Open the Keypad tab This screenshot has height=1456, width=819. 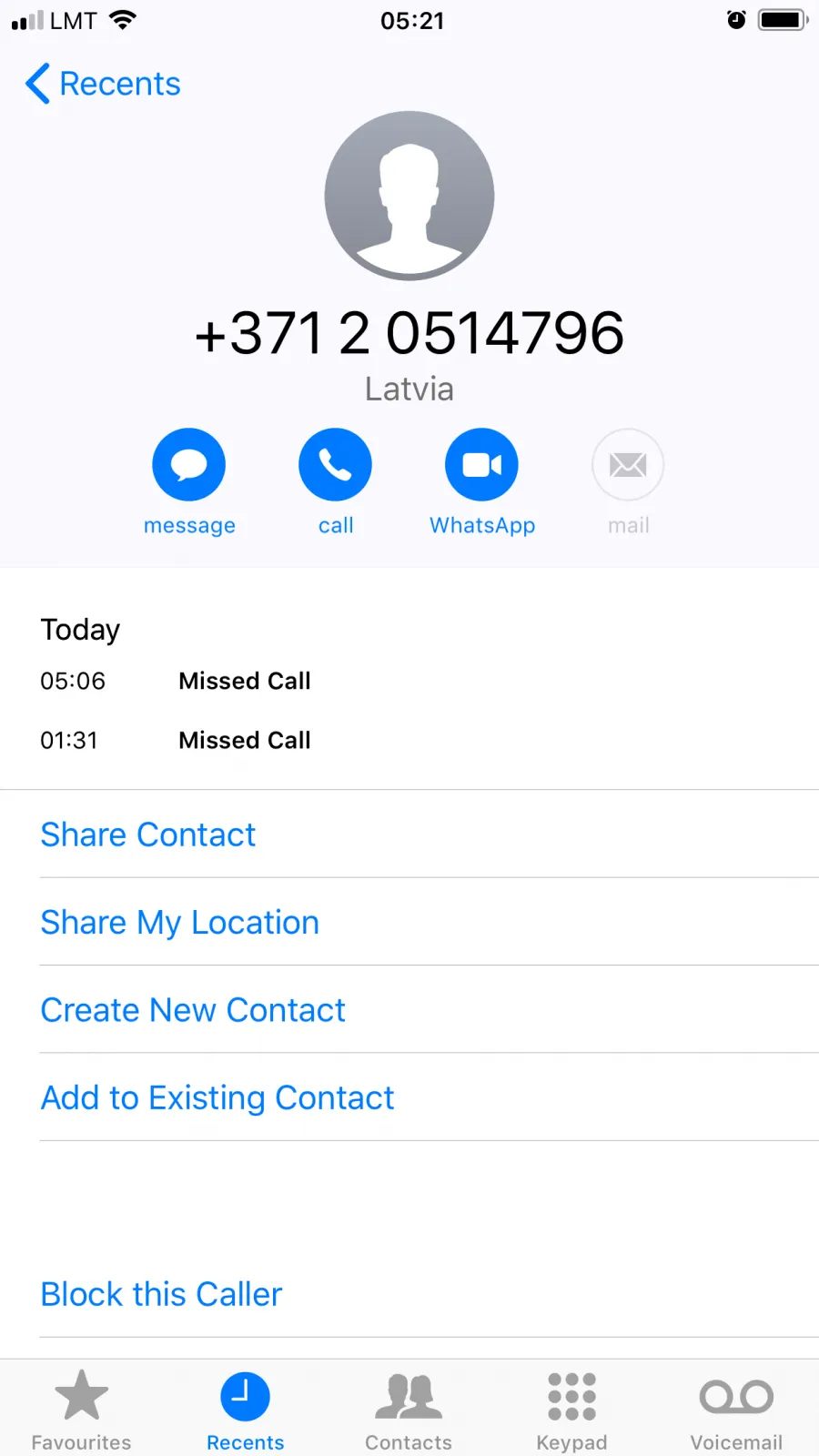click(571, 1410)
